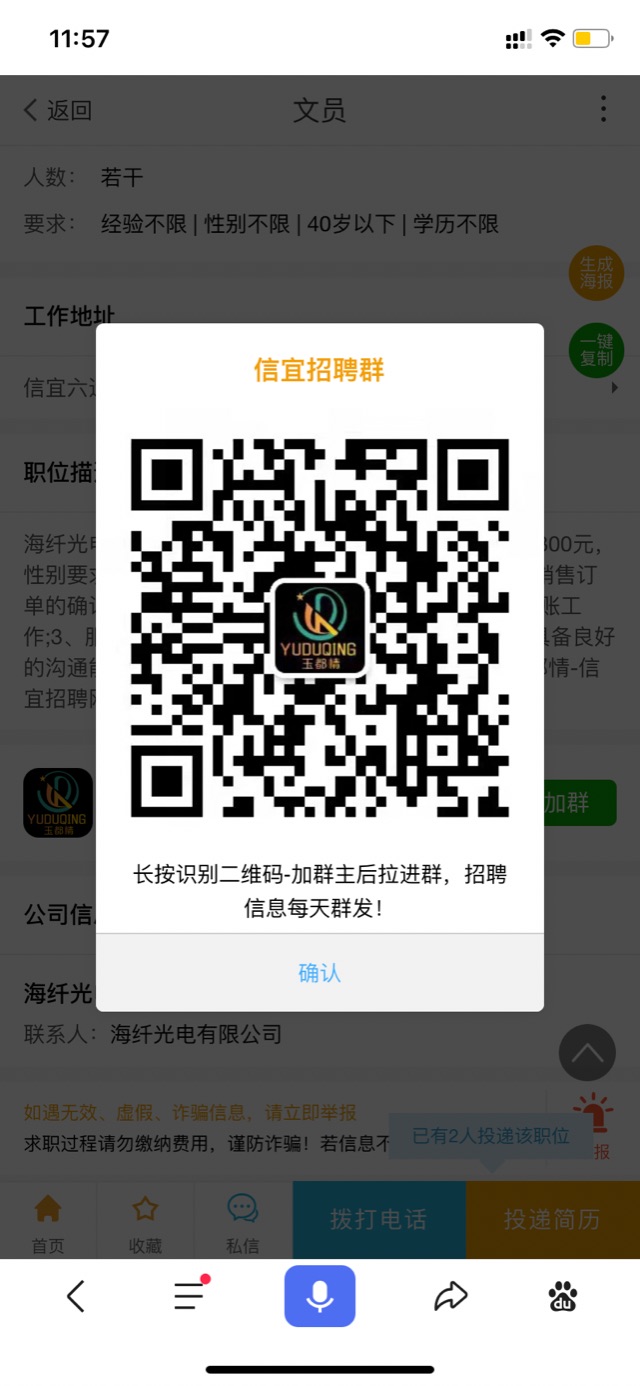Add this job to 收藏

tap(145, 1222)
